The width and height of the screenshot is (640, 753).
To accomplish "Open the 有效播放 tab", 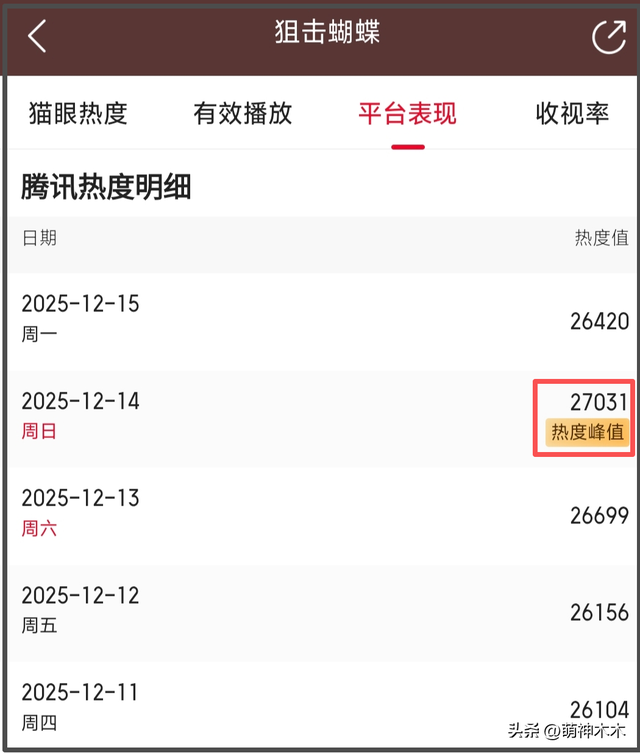I will click(243, 113).
